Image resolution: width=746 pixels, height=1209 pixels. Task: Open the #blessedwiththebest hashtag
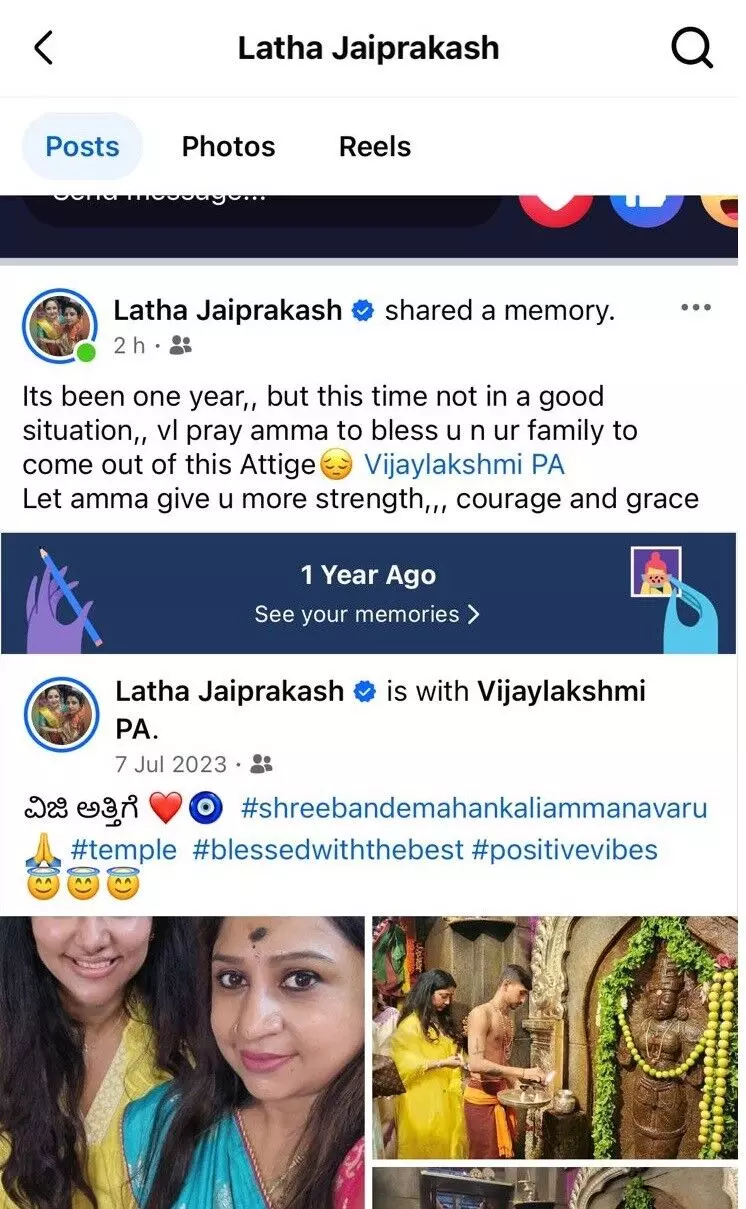point(328,851)
